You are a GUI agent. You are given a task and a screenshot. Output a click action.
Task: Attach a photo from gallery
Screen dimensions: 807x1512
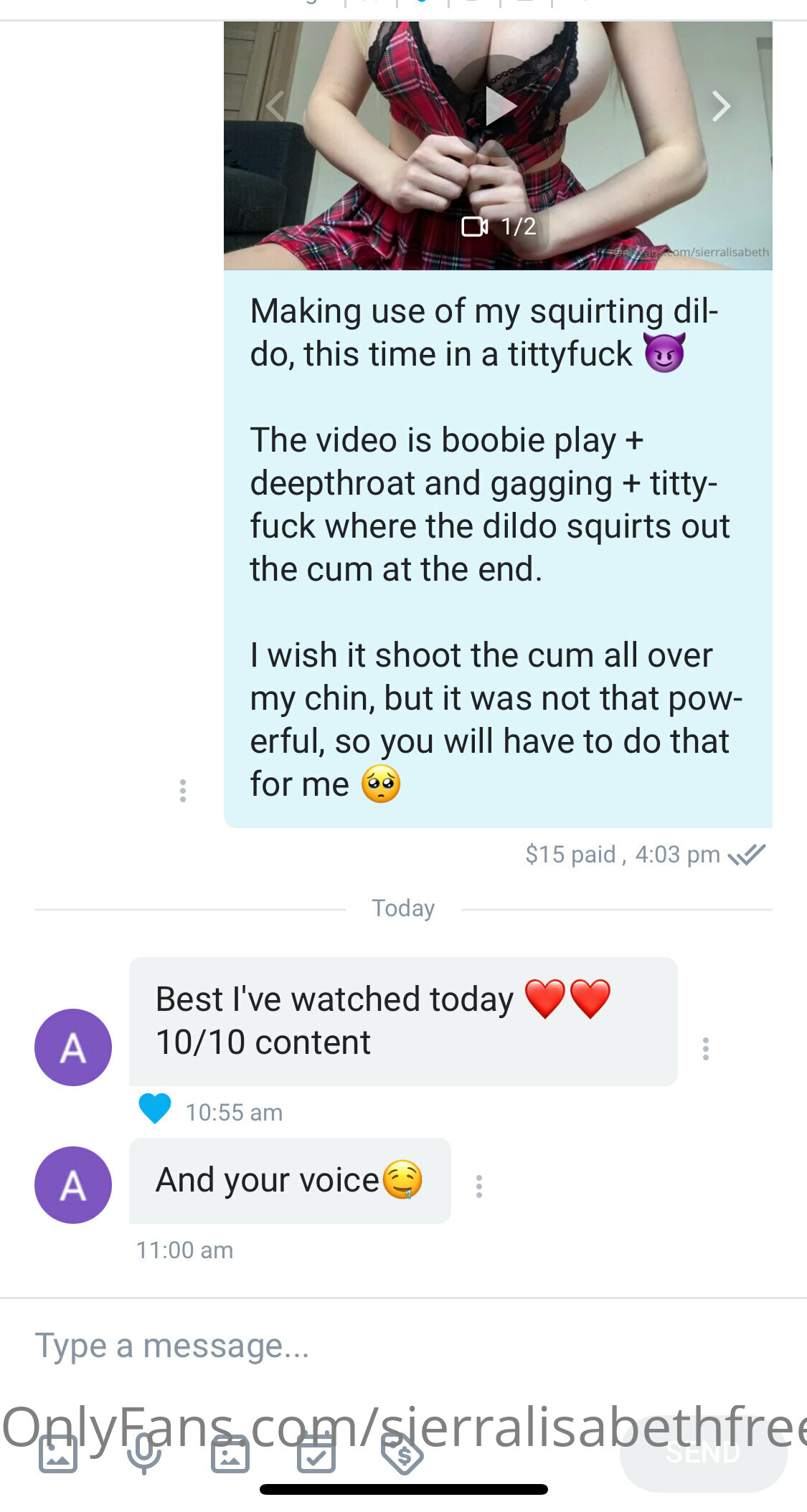pos(58,1453)
